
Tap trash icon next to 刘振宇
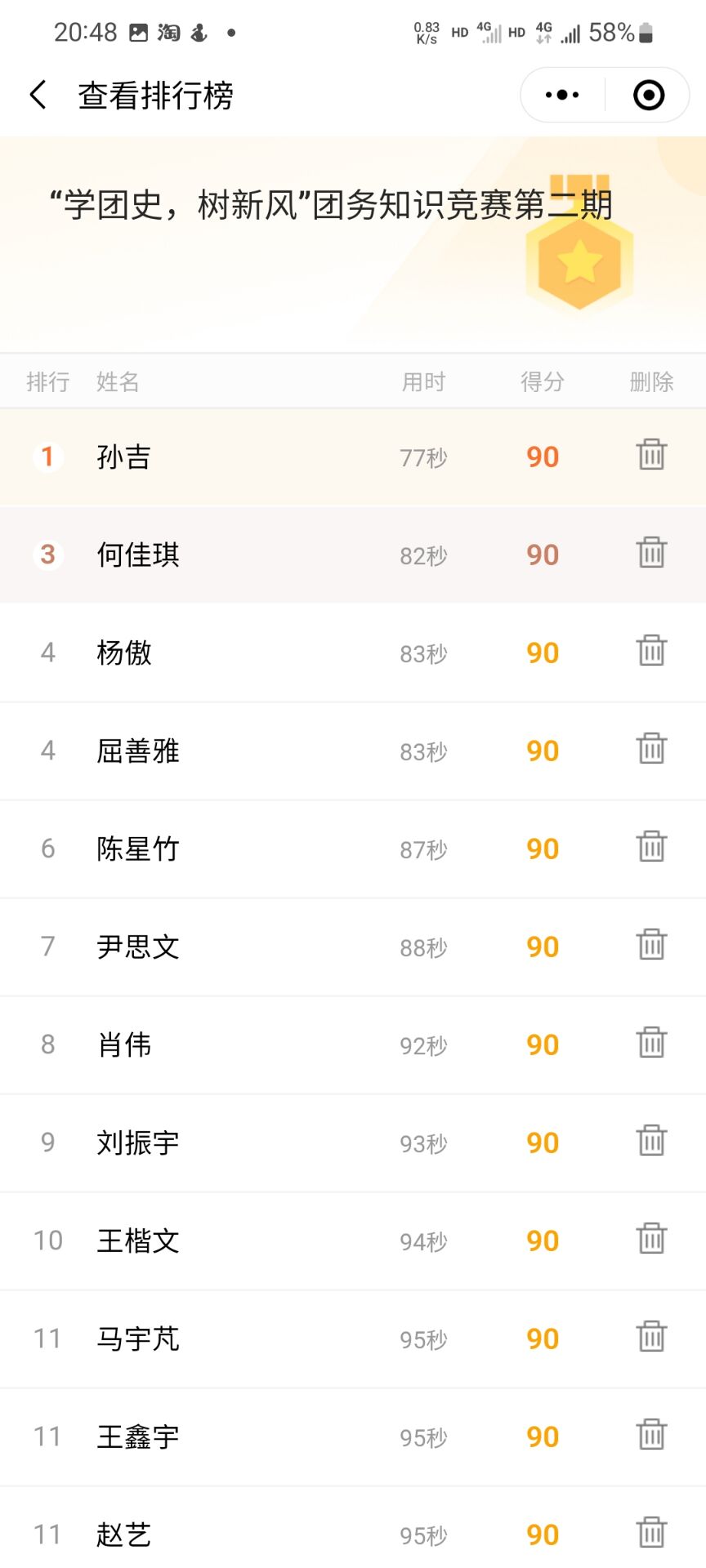pyautogui.click(x=651, y=1141)
